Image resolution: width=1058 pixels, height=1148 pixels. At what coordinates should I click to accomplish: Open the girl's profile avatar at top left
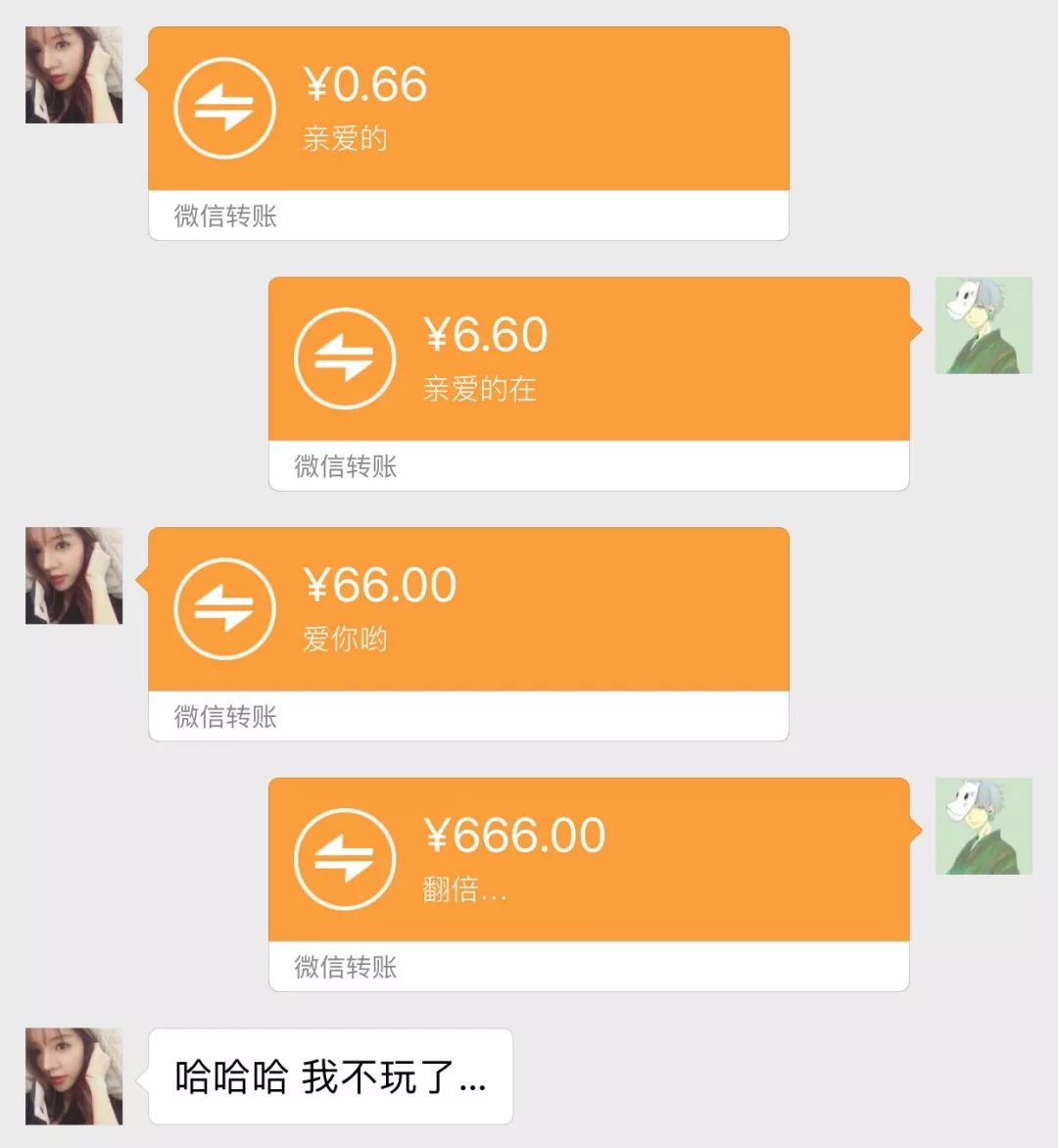tap(72, 75)
